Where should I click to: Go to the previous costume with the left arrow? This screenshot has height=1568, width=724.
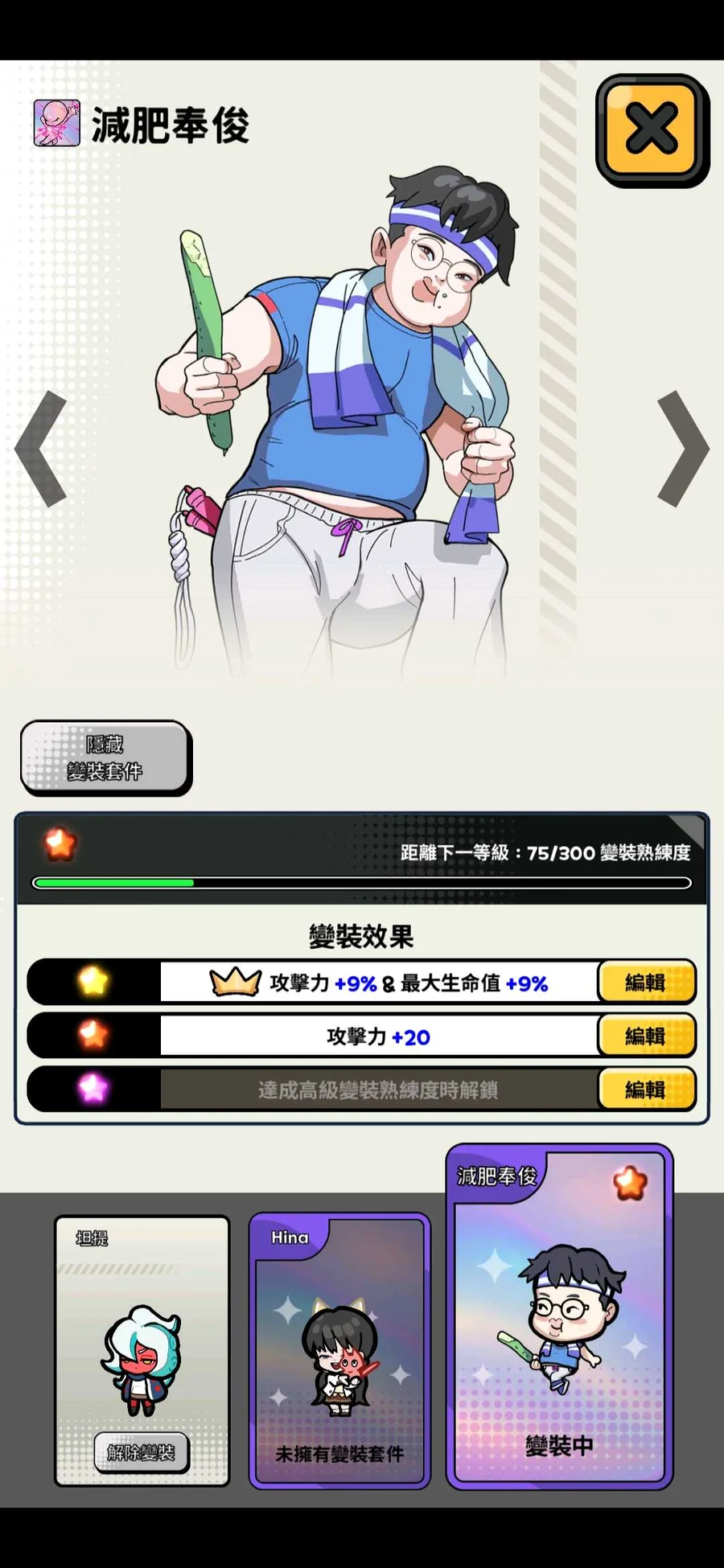pos(41,449)
